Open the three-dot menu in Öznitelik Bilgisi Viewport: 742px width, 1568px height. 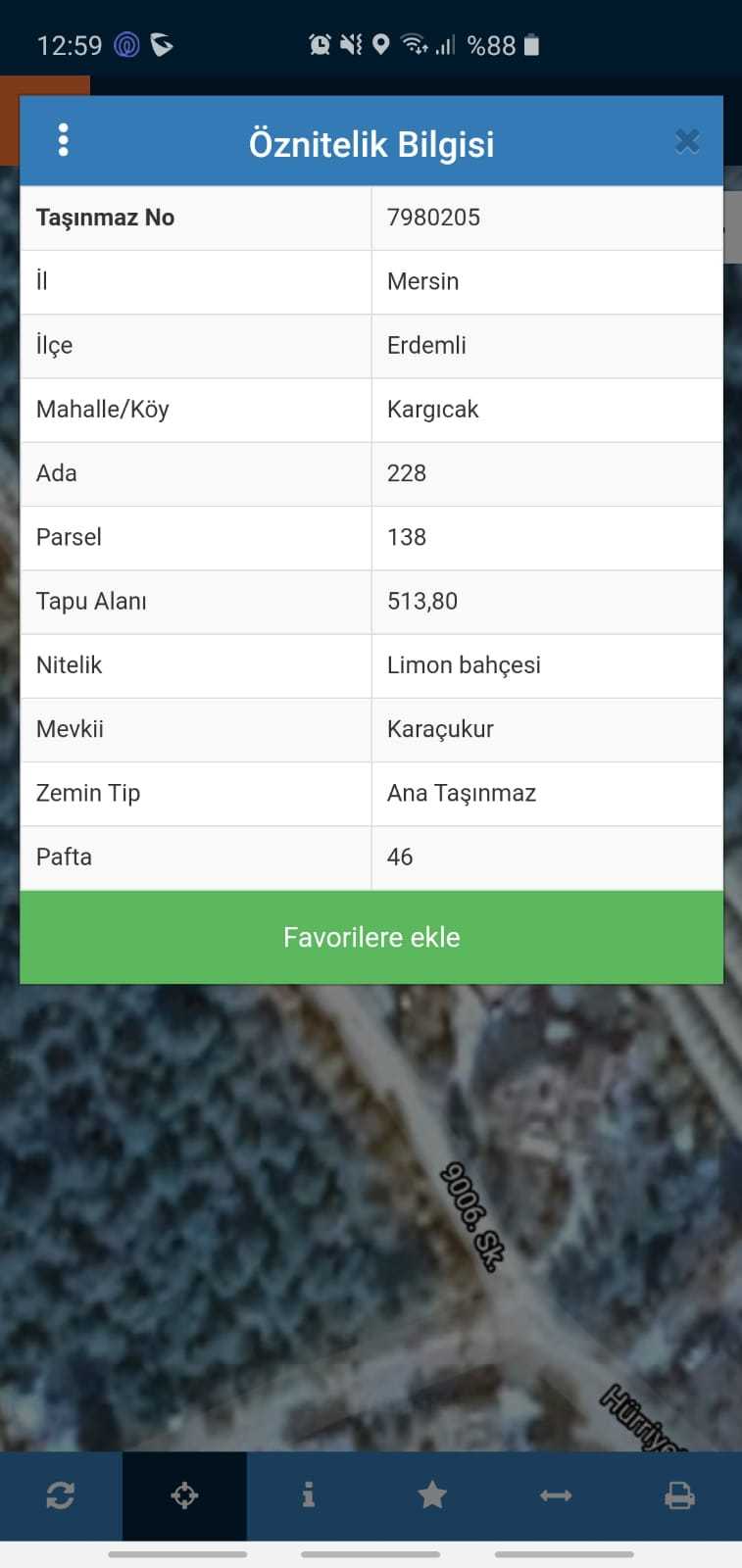coord(64,140)
